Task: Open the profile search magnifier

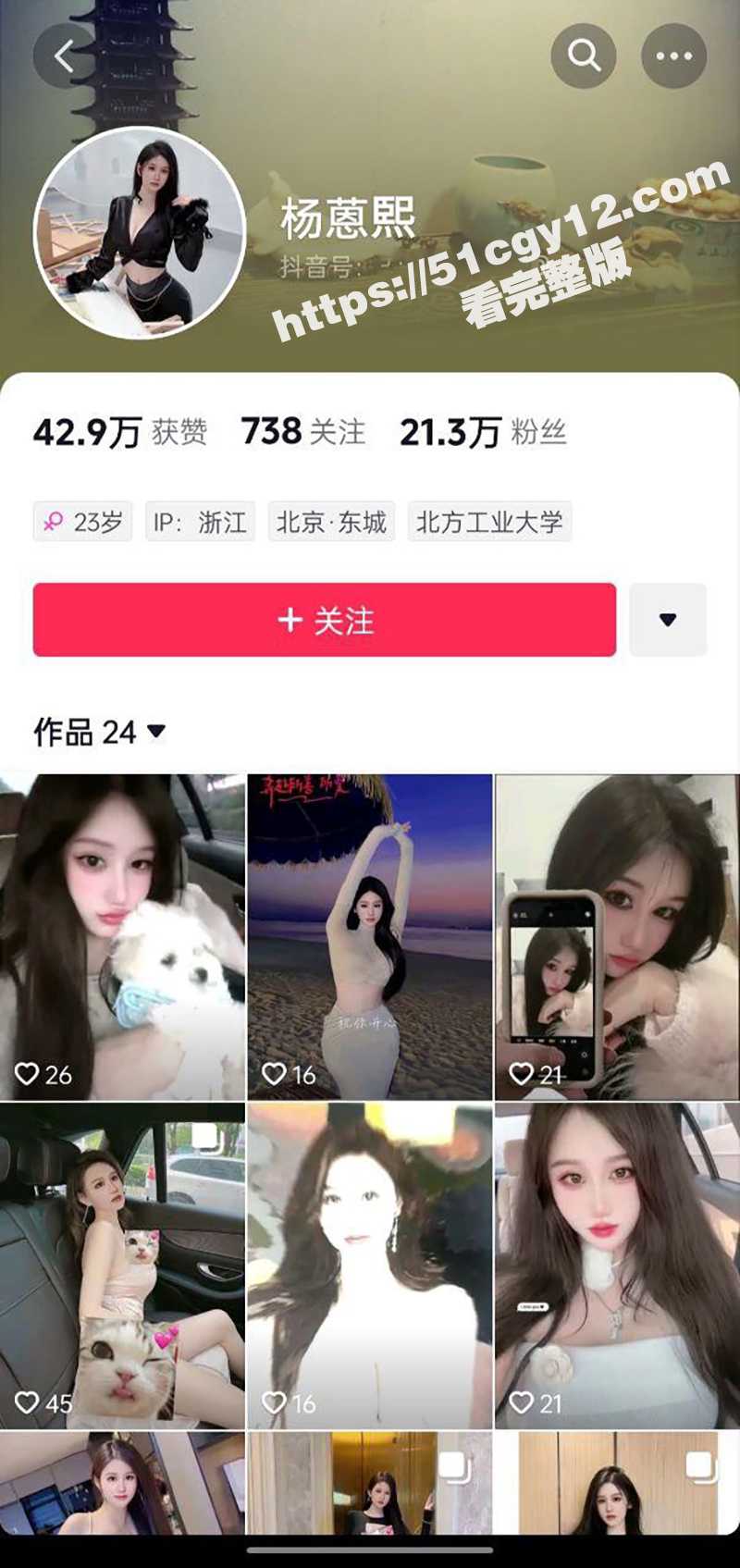Action: 584,56
